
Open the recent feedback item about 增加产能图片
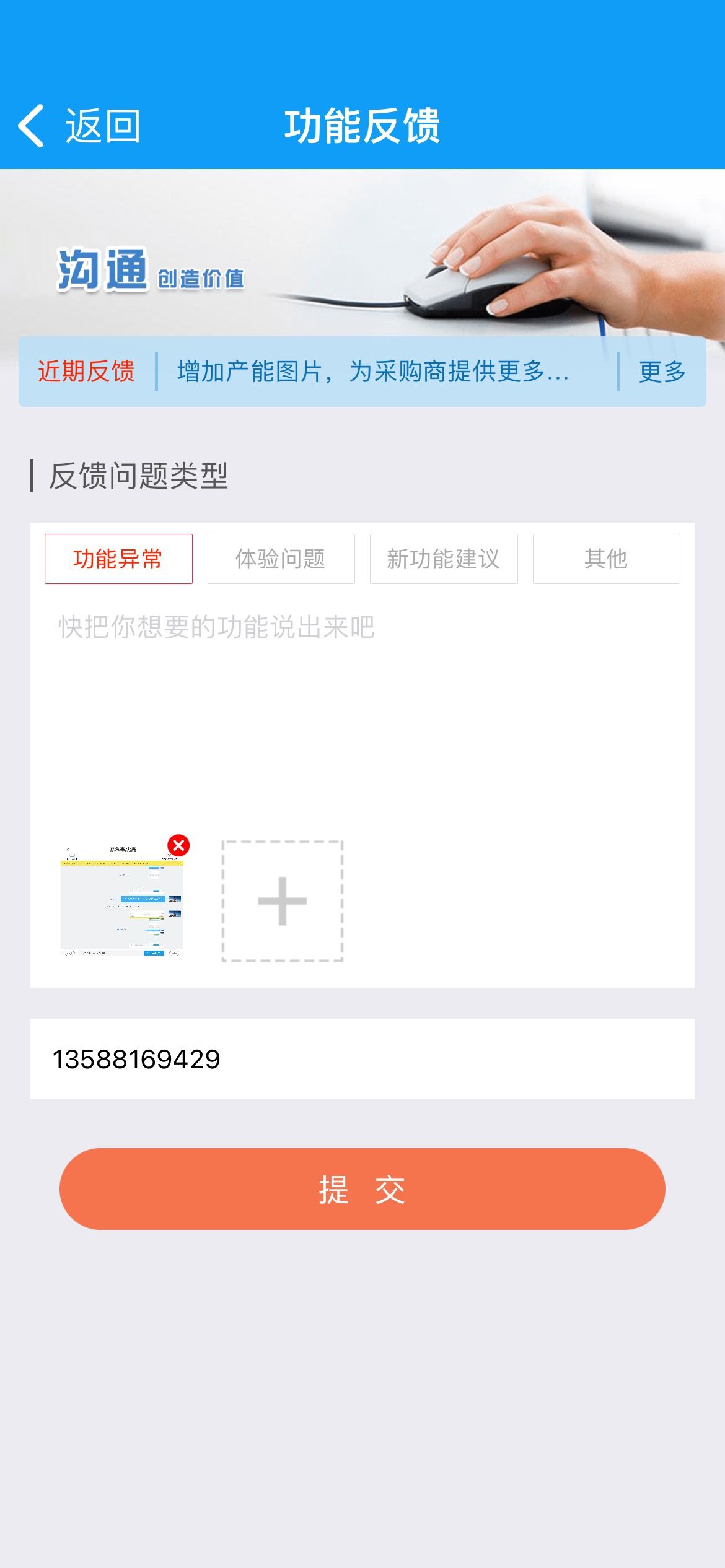[x=373, y=372]
